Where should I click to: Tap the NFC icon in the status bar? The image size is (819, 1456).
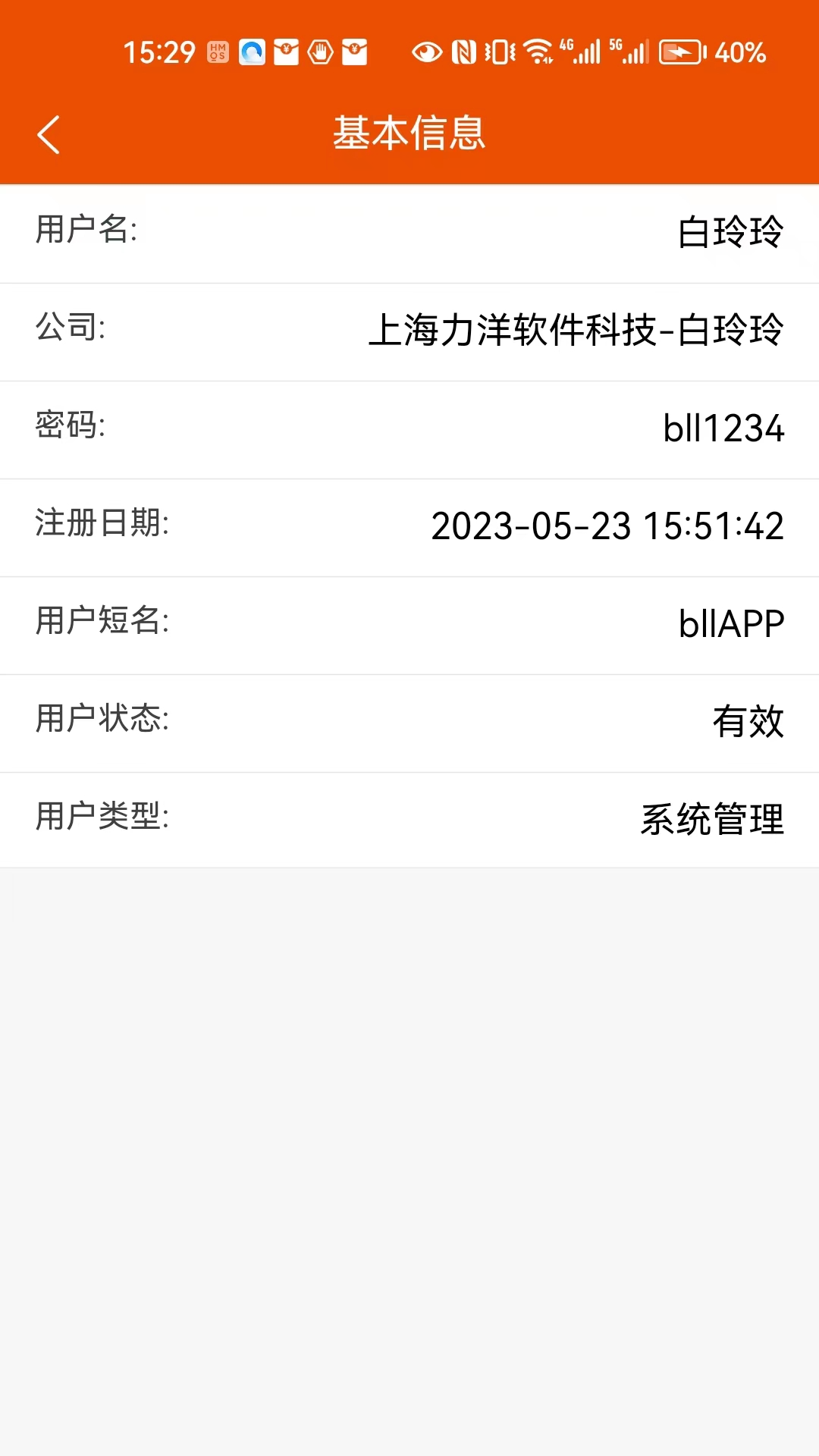463,53
